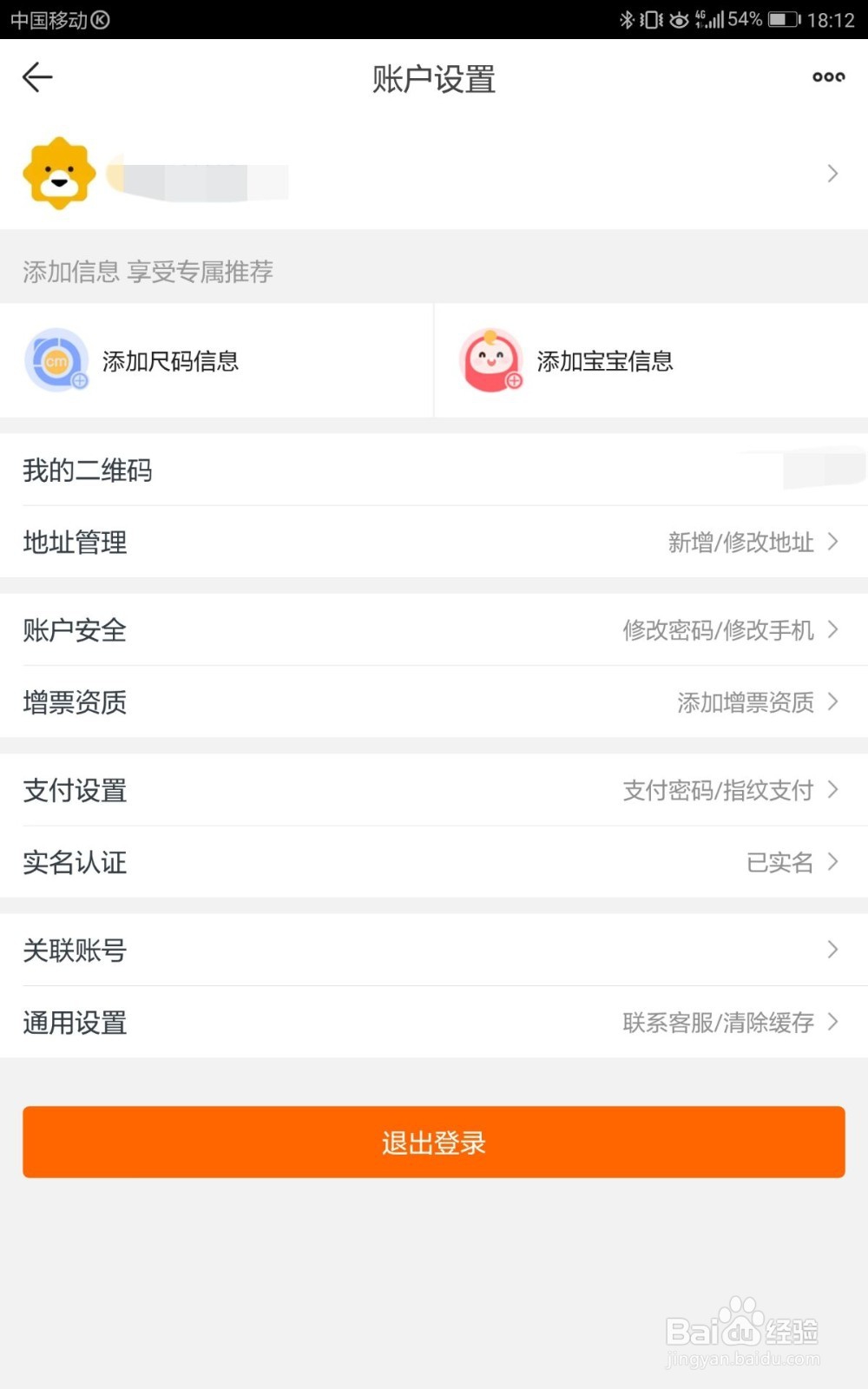Open the more options (ooo) menu
Viewport: 868px width, 1389px height.
tap(827, 77)
